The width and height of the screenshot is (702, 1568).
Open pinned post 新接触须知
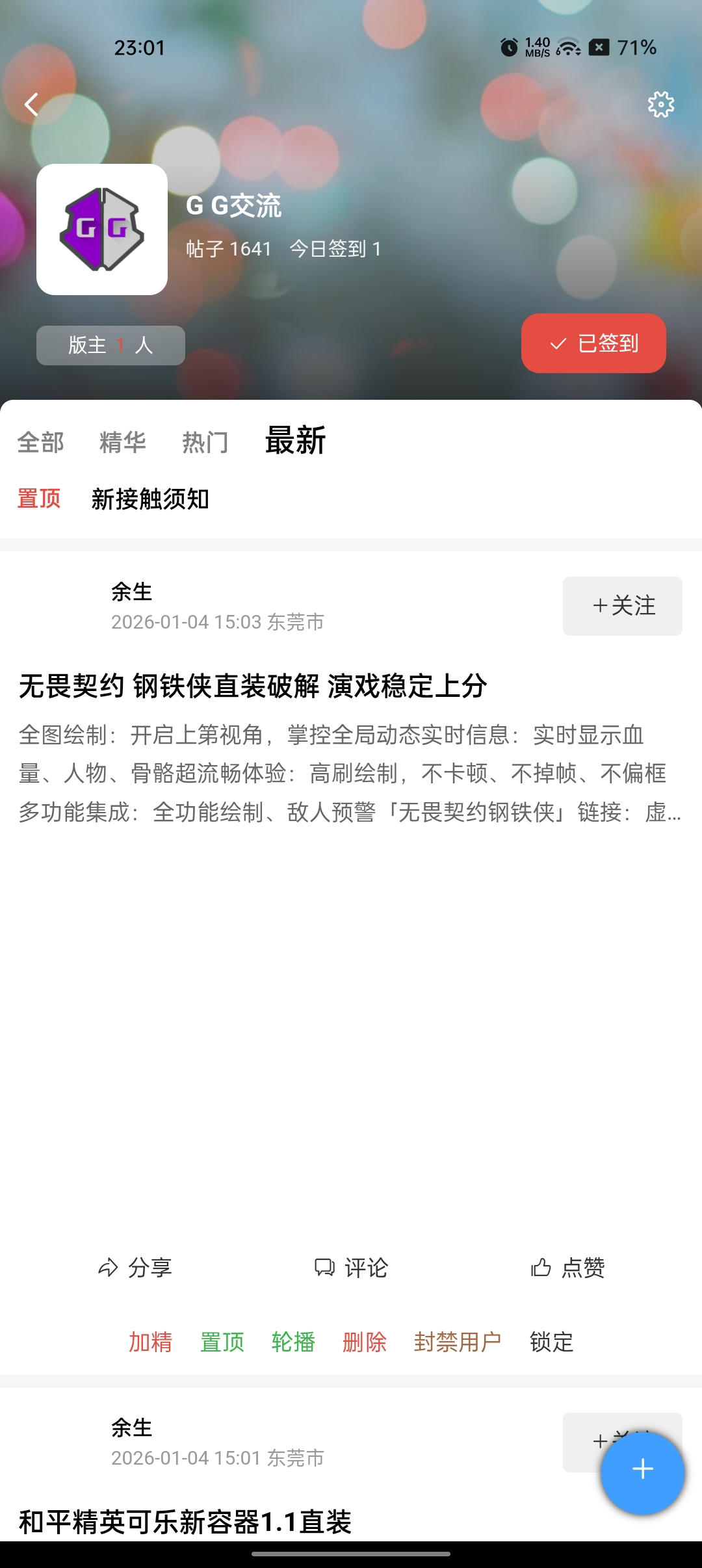point(150,499)
